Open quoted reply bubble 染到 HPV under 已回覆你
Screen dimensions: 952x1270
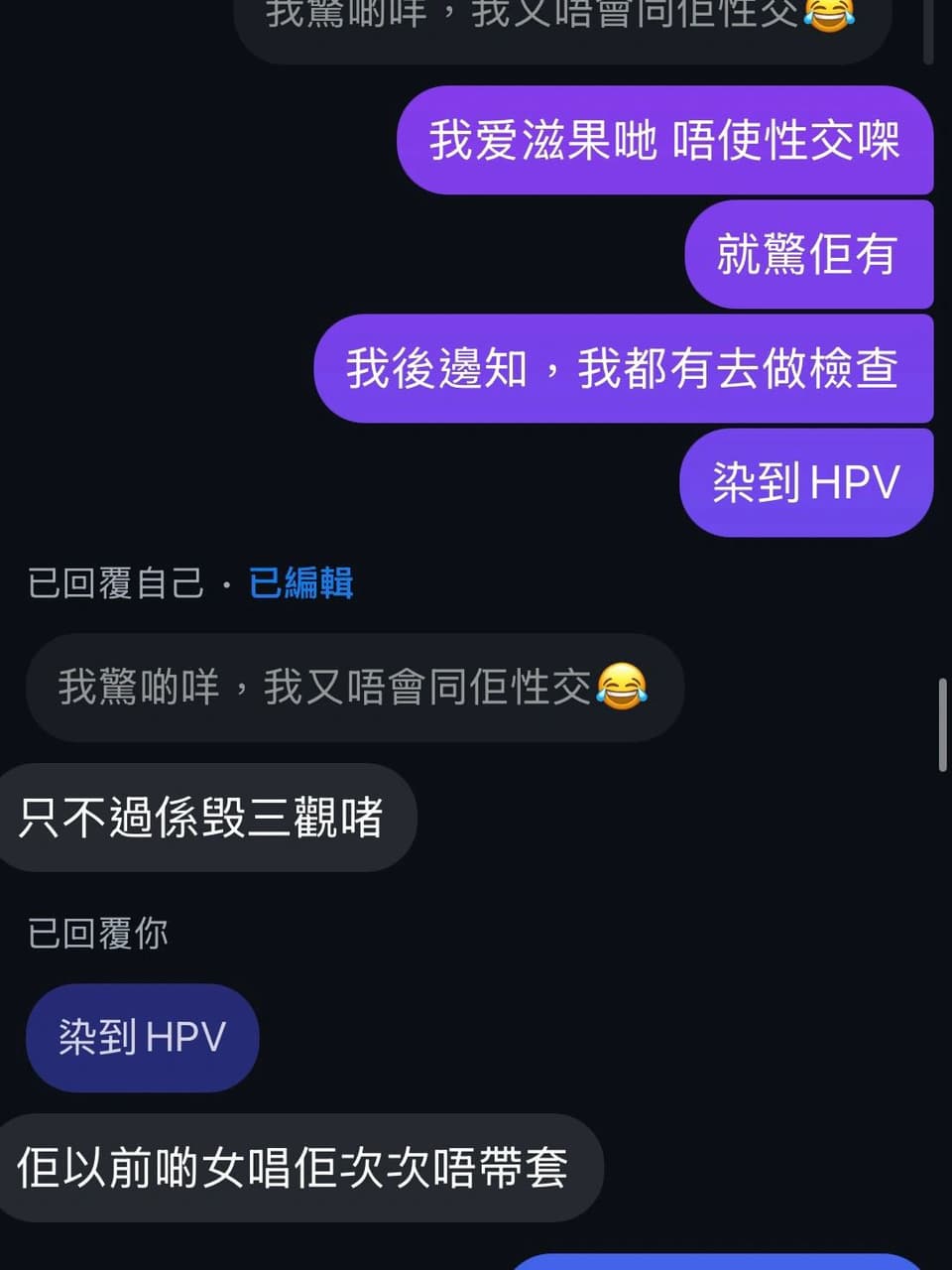142,1037
